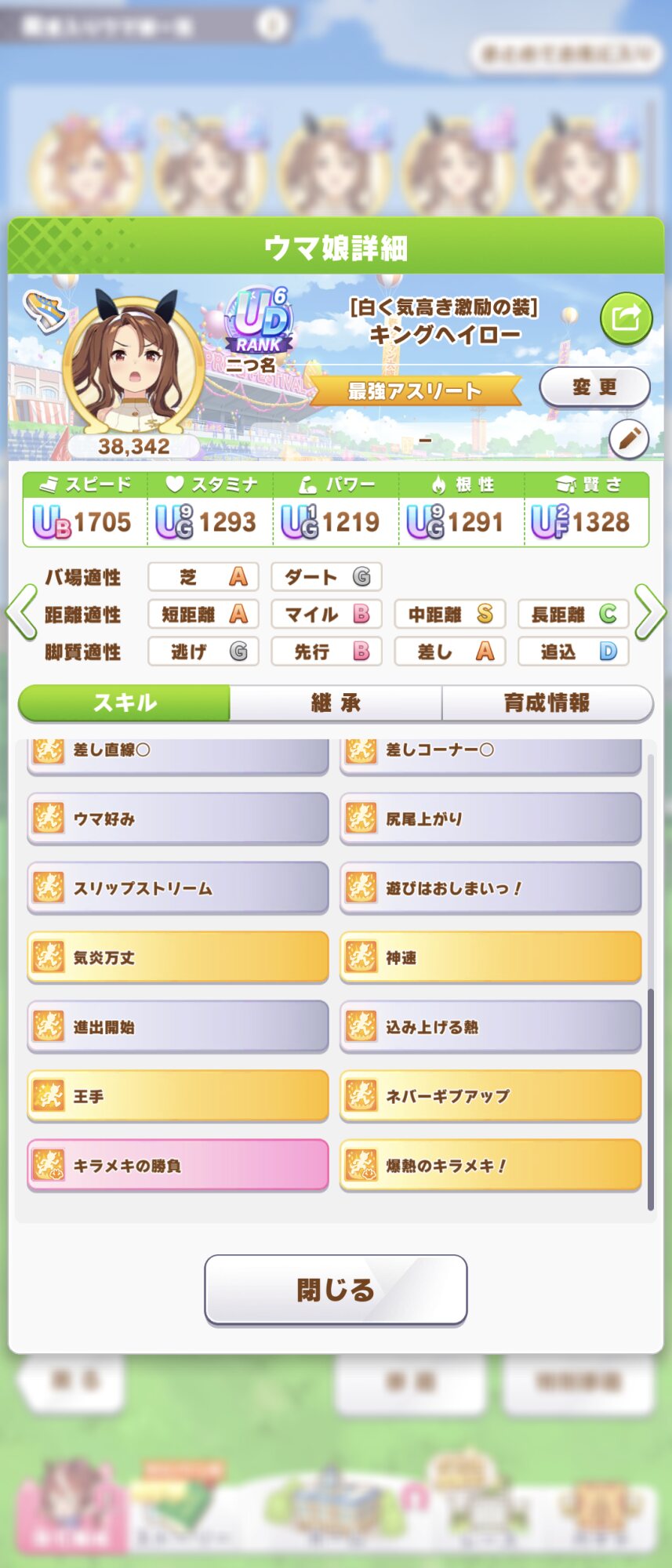View the 爆熱のキラメキ! skill
This screenshot has height=1568, width=672.
pos(491,1165)
